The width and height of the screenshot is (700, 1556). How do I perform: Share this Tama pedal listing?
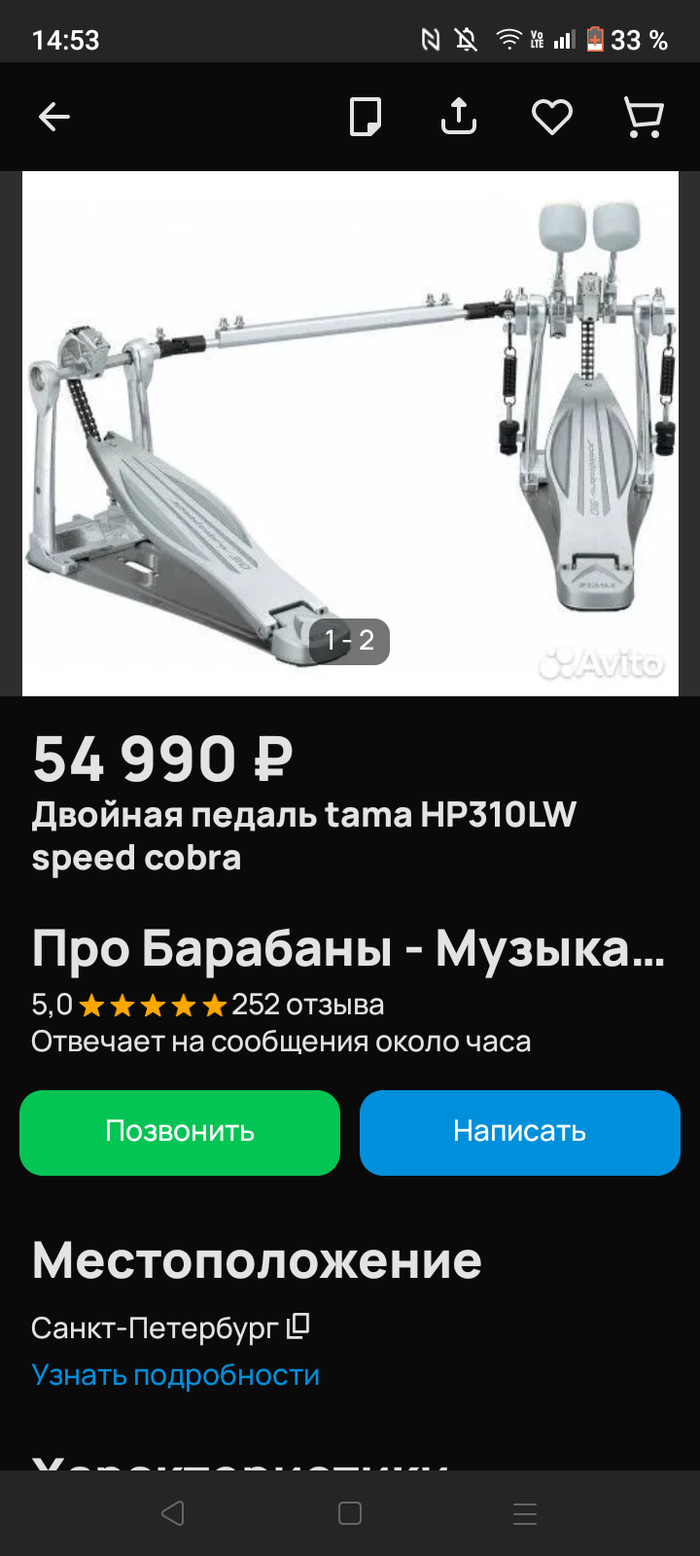[x=458, y=117]
